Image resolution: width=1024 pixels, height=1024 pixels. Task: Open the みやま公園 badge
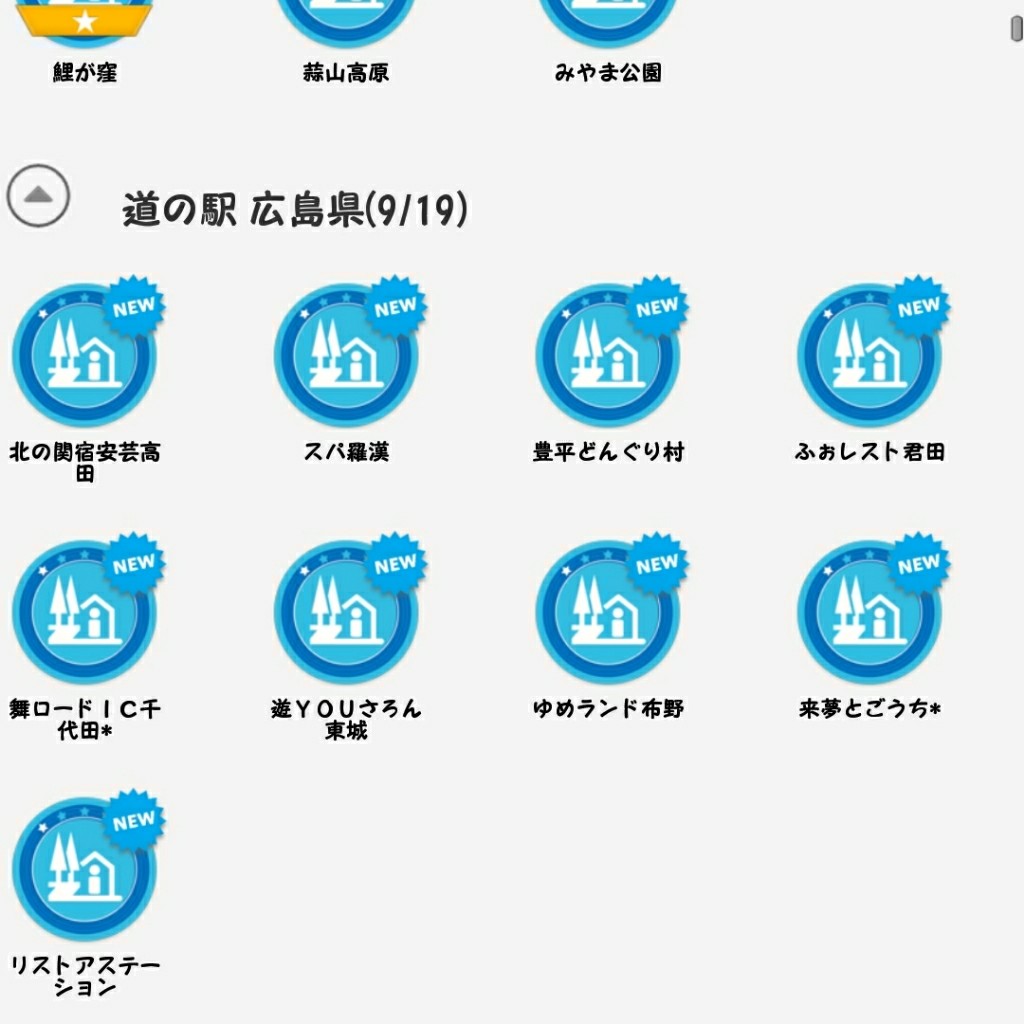click(608, 22)
